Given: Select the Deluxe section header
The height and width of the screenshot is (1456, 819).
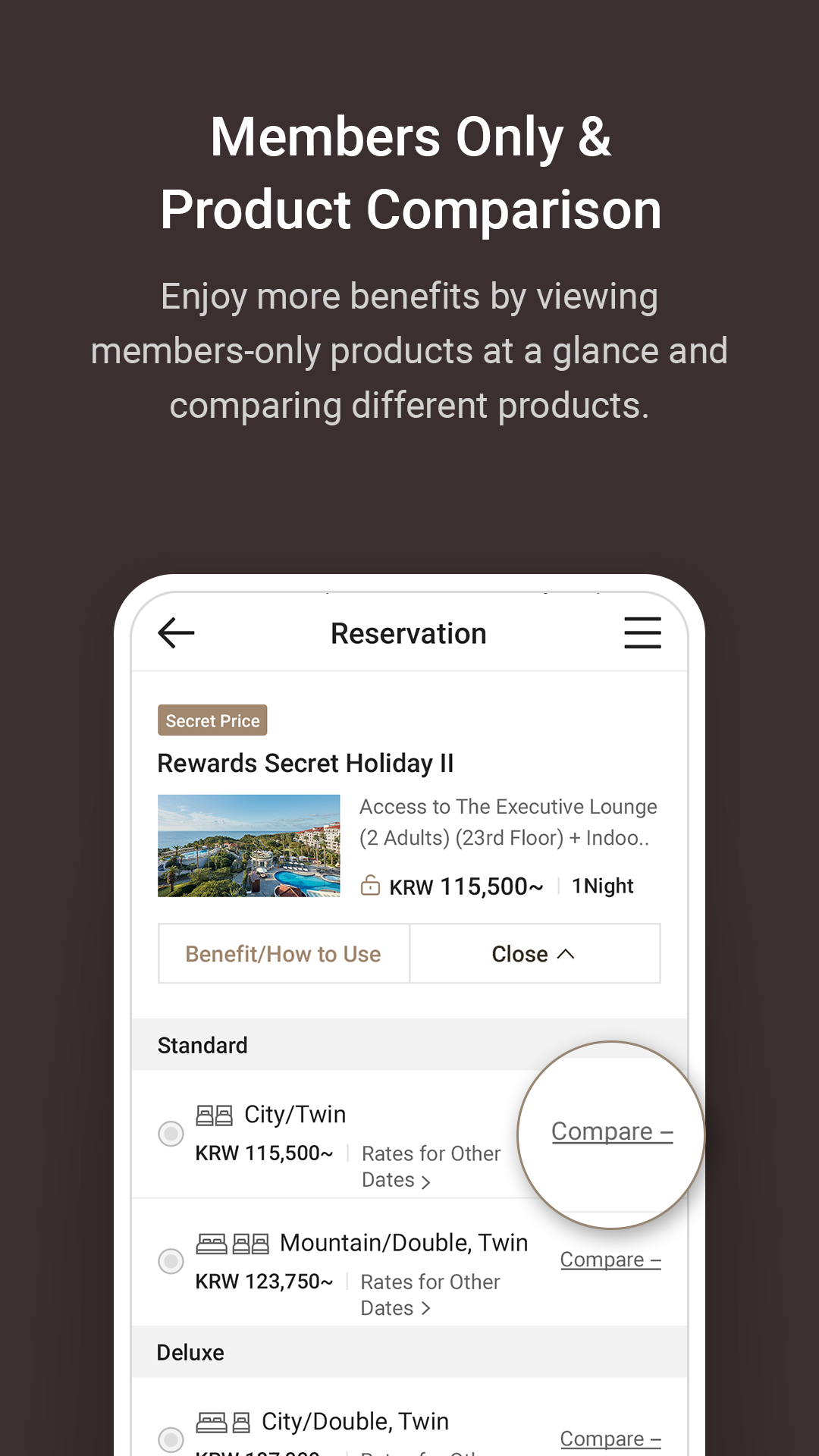Looking at the screenshot, I should pyautogui.click(x=190, y=1352).
